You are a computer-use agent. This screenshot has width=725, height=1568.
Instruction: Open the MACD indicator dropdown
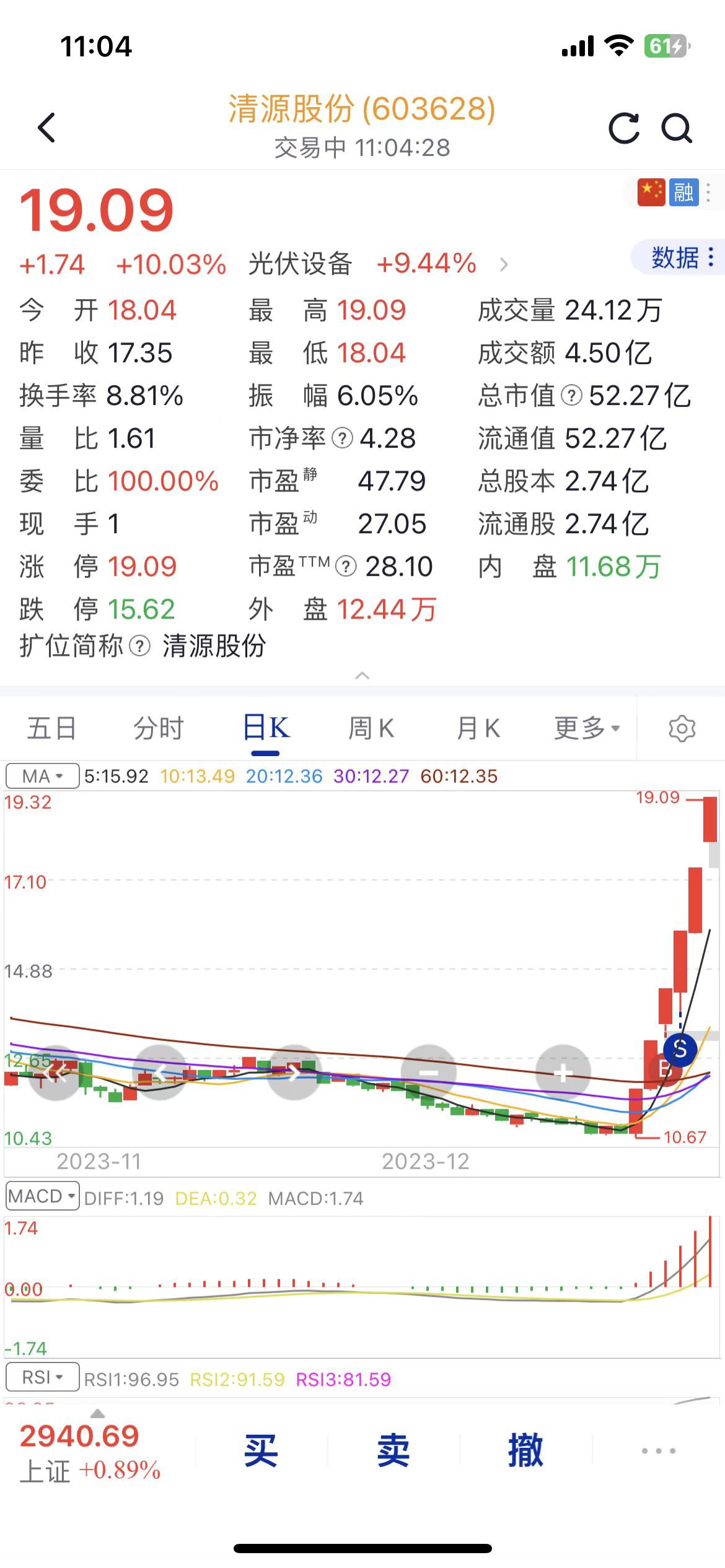(42, 1196)
